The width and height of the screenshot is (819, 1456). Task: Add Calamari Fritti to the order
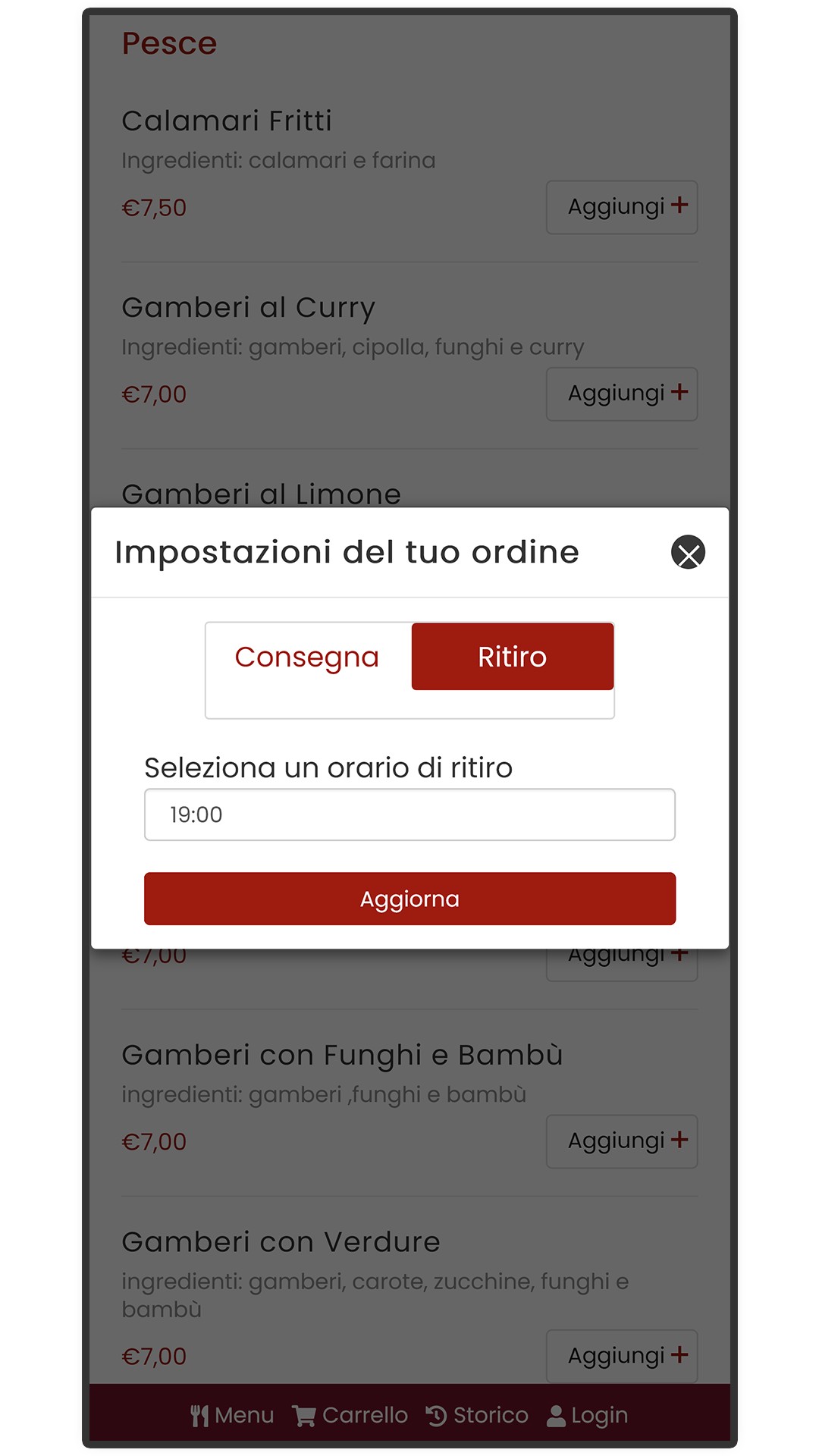click(622, 207)
